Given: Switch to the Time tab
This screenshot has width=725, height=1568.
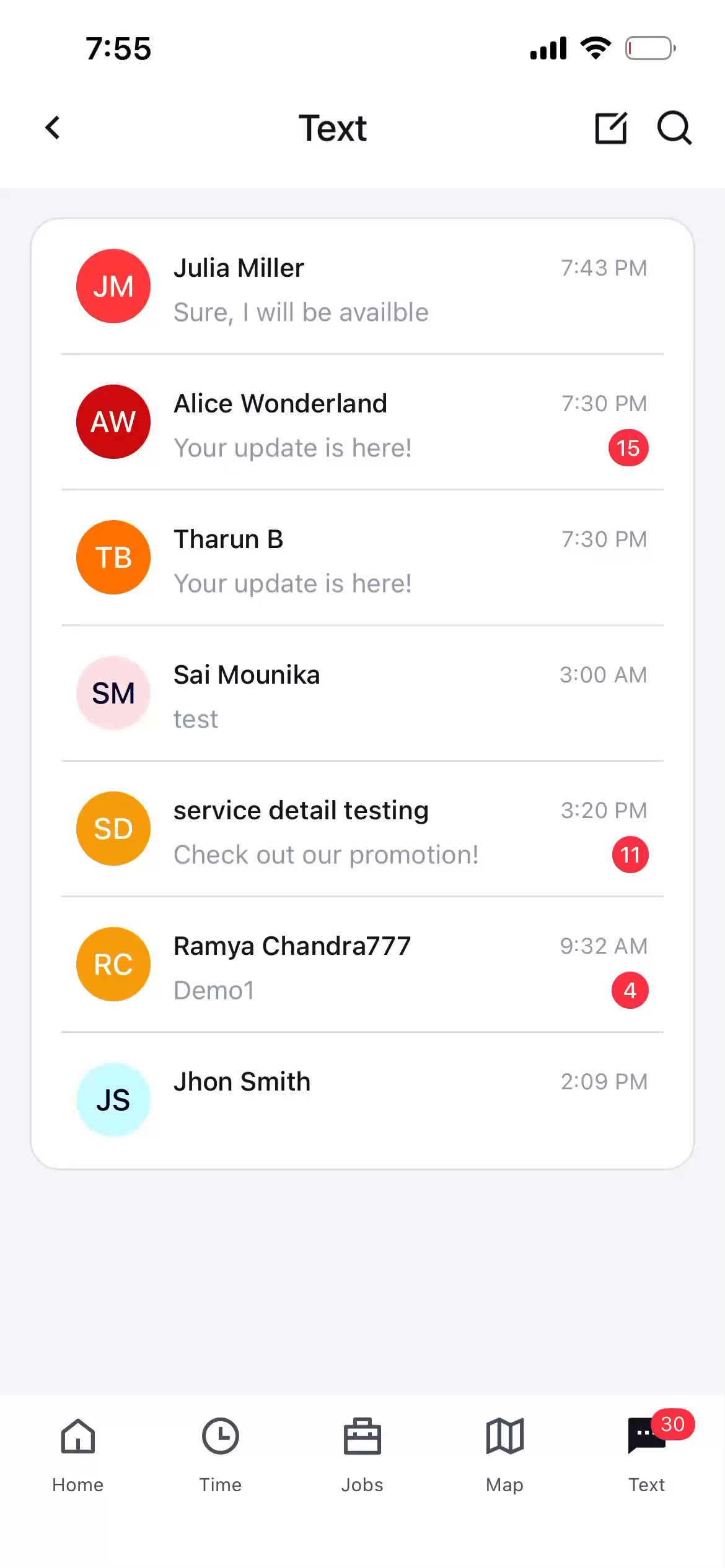Looking at the screenshot, I should coord(221,1453).
